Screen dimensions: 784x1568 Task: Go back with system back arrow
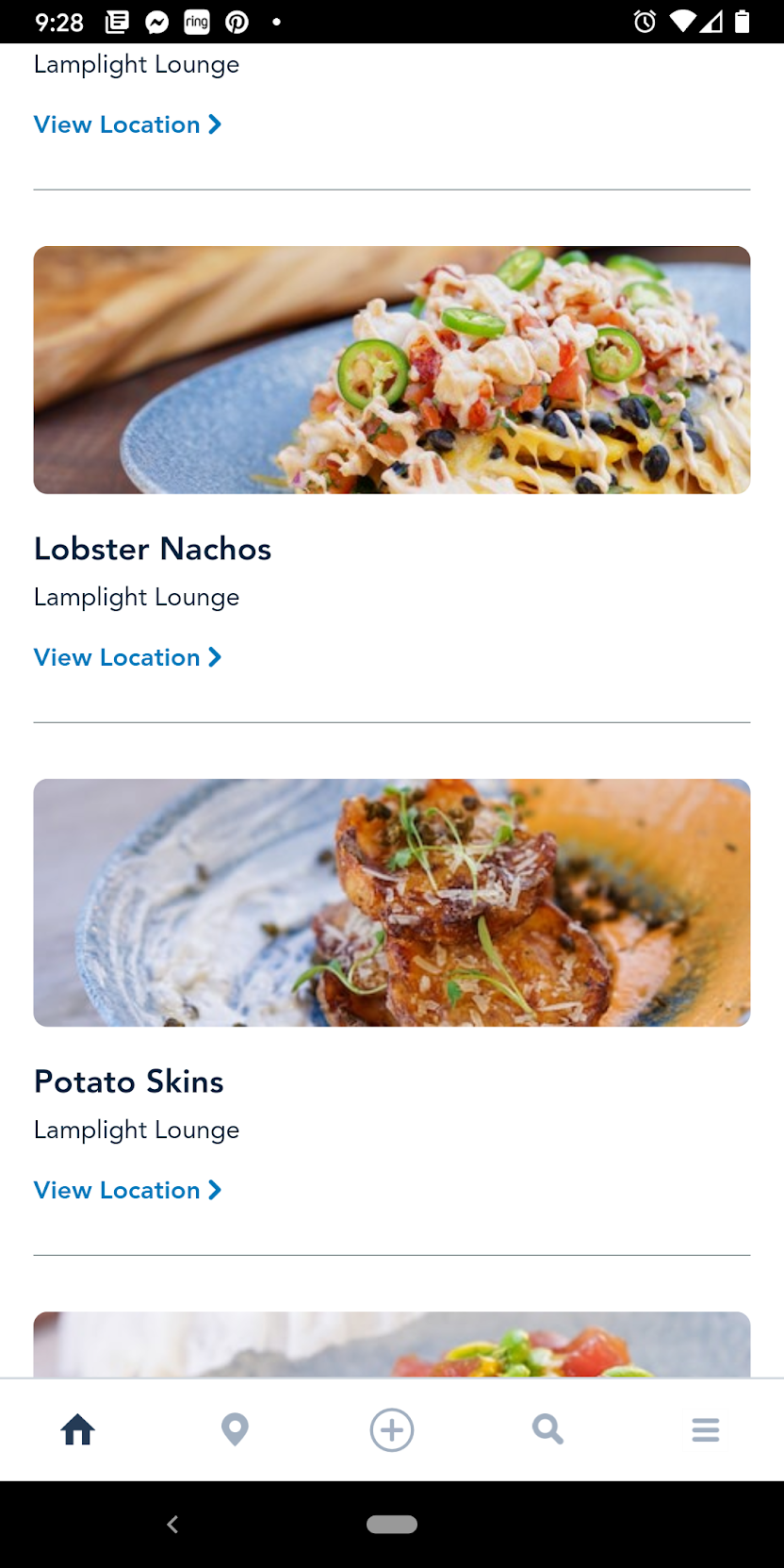tap(172, 1524)
